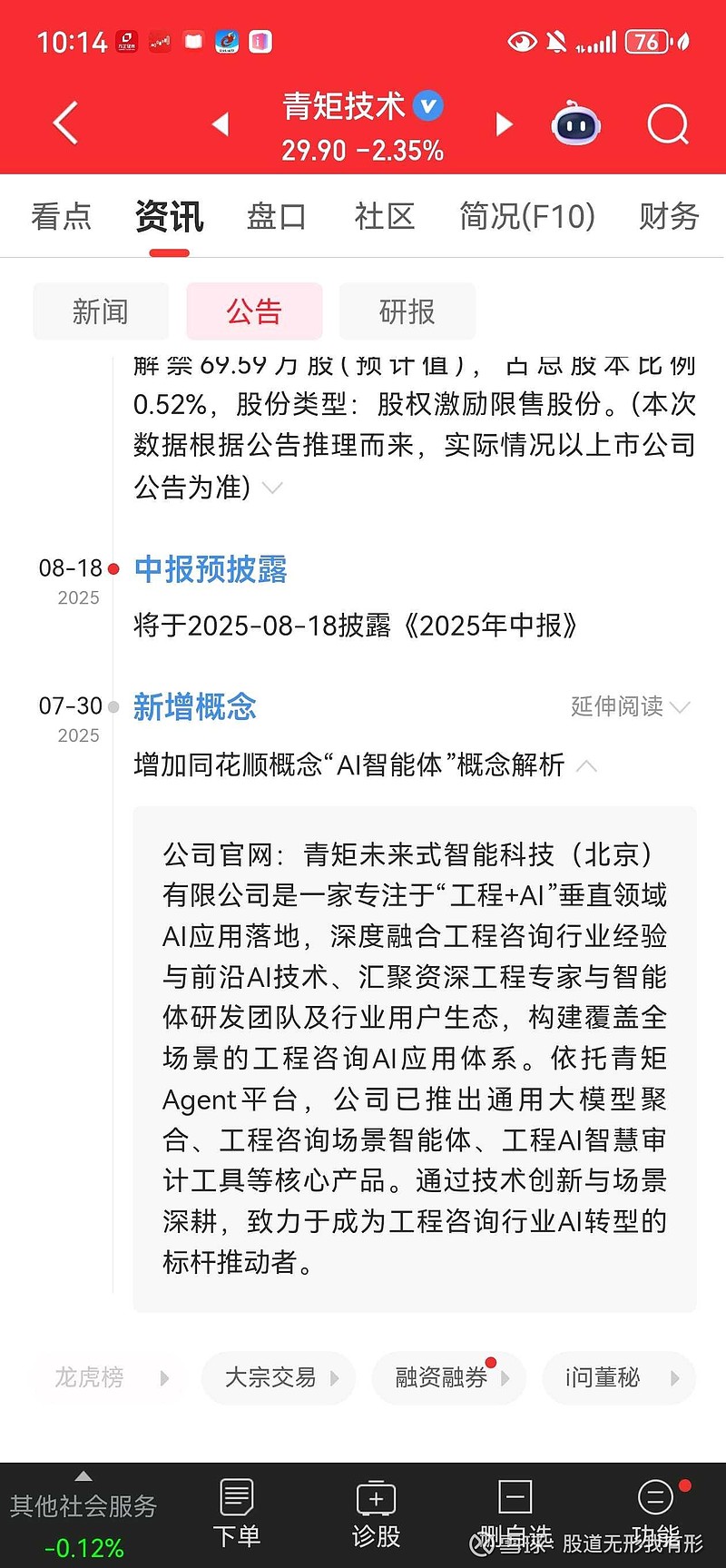Open the 社区 tab
726x1568 pixels.
pos(385,216)
